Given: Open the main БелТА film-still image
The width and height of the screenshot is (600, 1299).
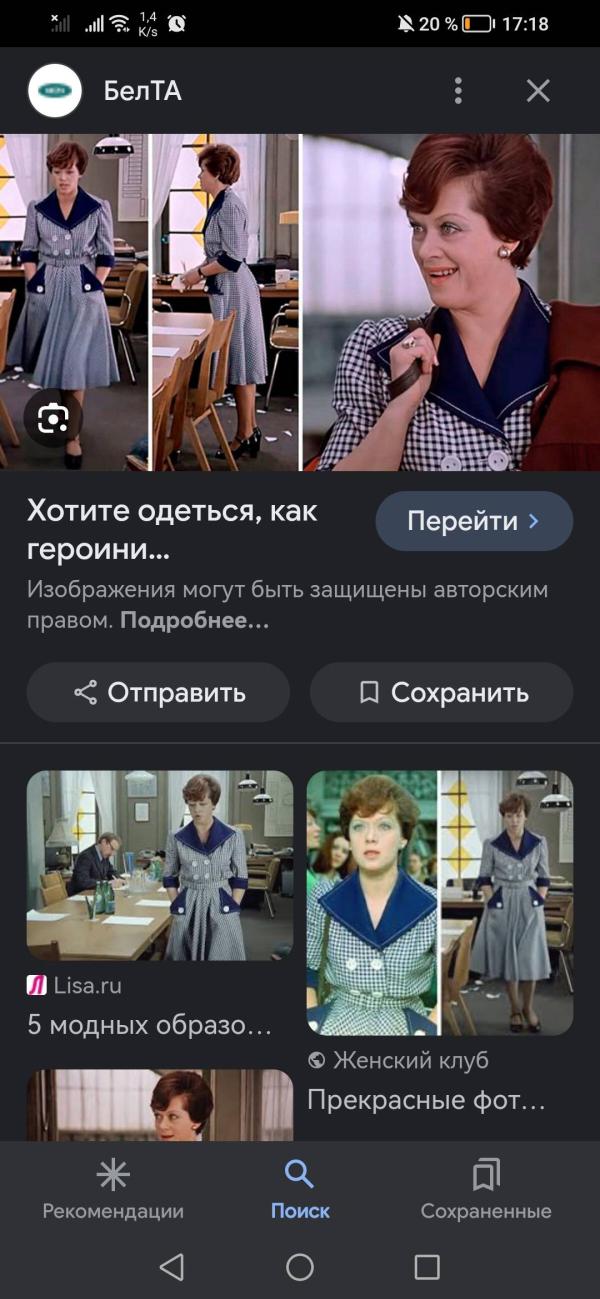Looking at the screenshot, I should (300, 302).
